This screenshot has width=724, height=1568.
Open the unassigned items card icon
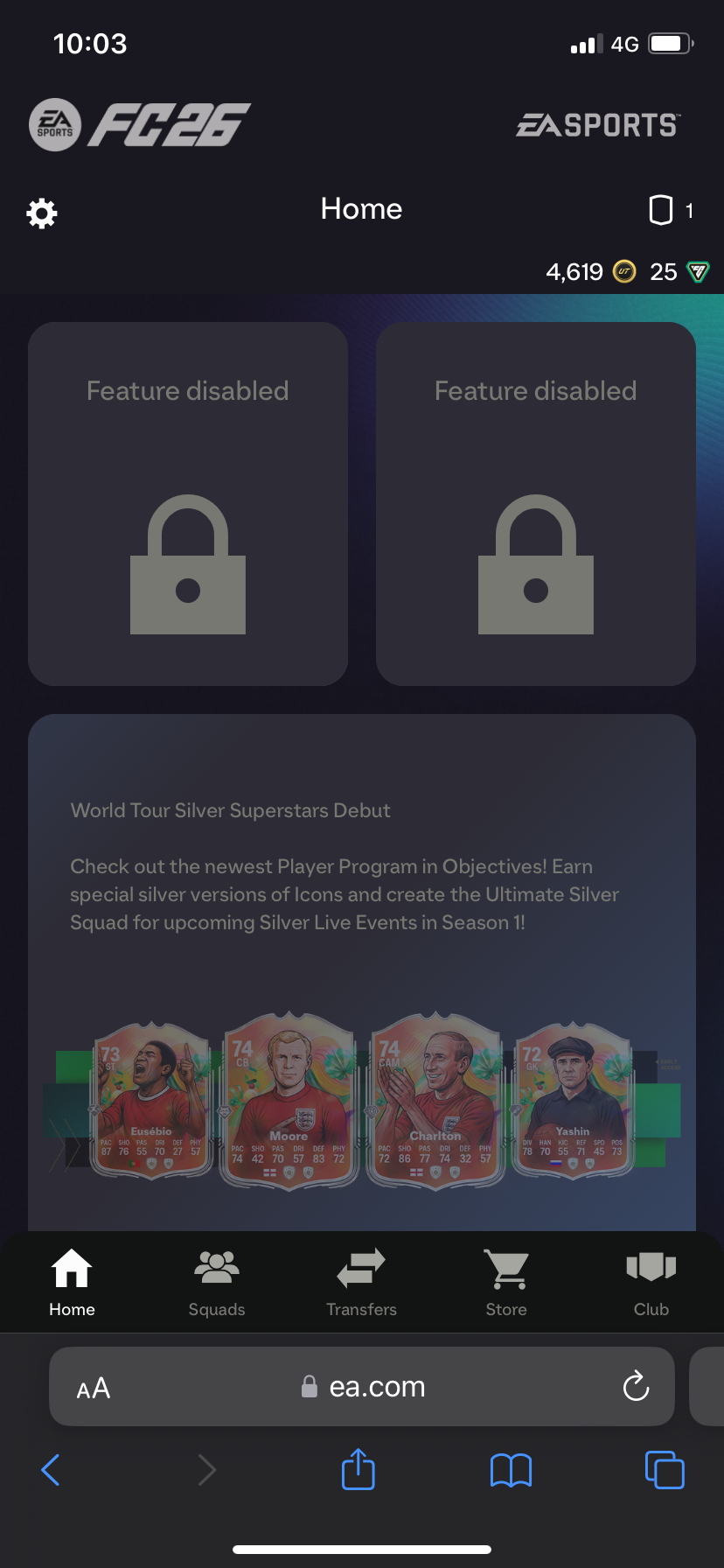(661, 210)
